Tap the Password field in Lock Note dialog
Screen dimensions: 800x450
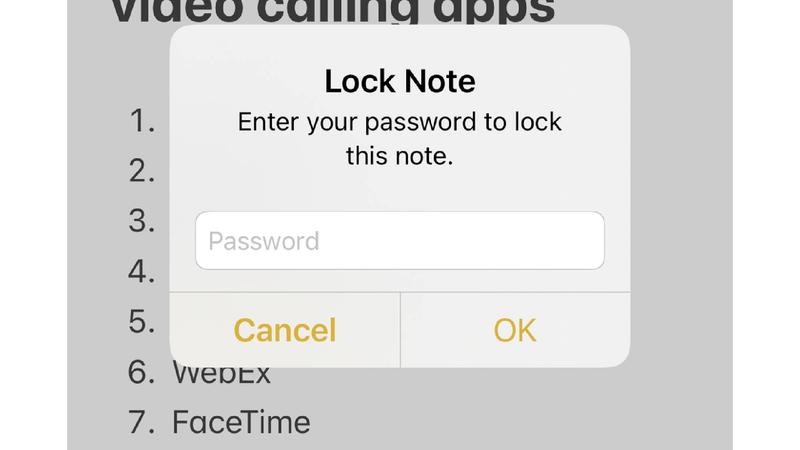(399, 241)
